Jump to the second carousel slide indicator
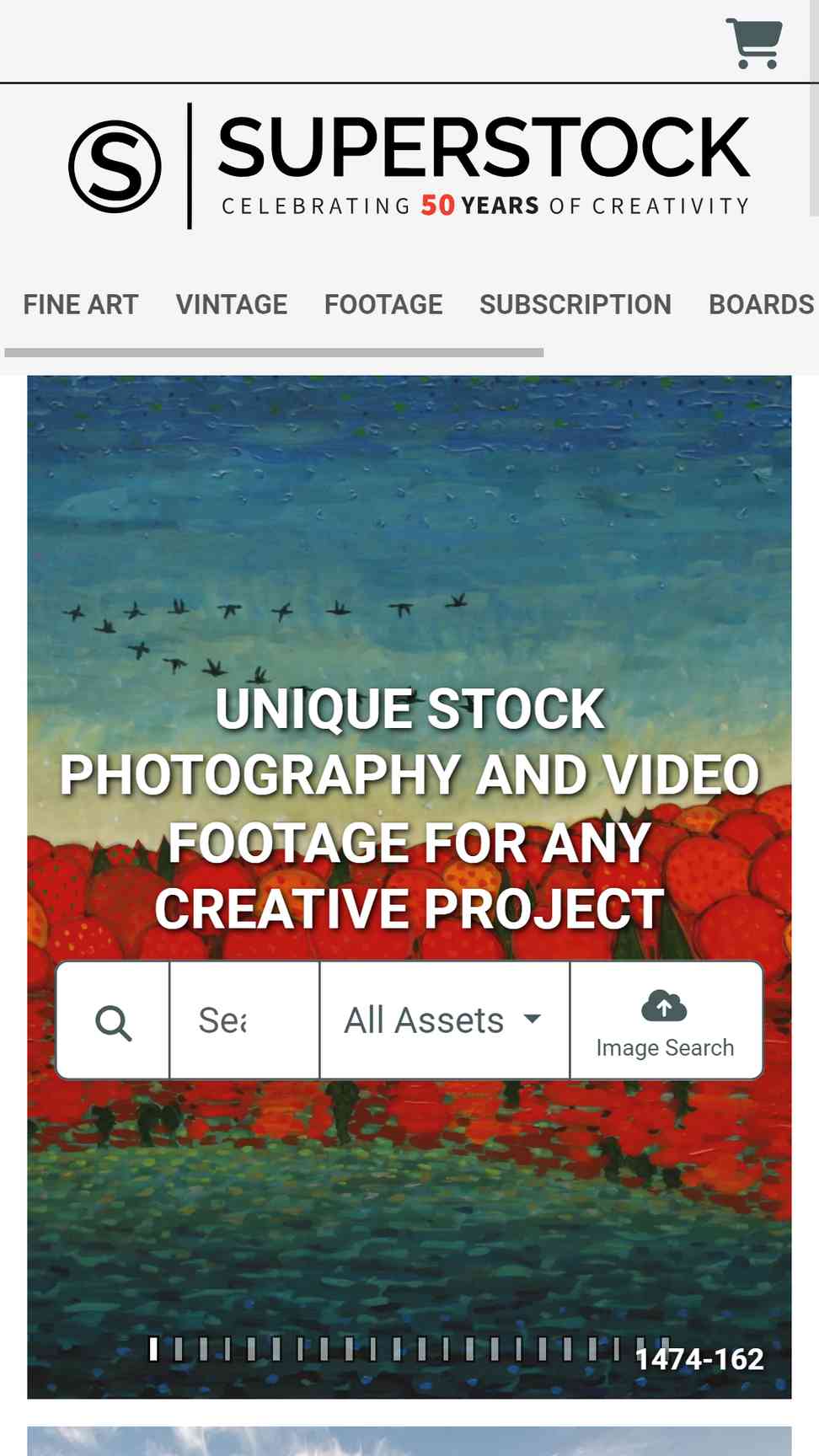The width and height of the screenshot is (819, 1456). pyautogui.click(x=178, y=1350)
